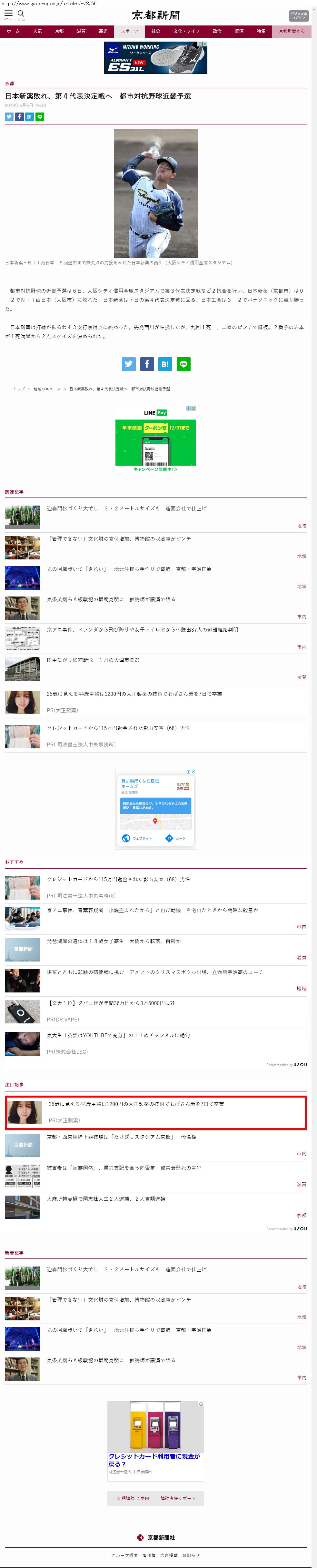Screen dimensions: 317x1568
Task: Go to the 経済 section
Action: (x=239, y=31)
